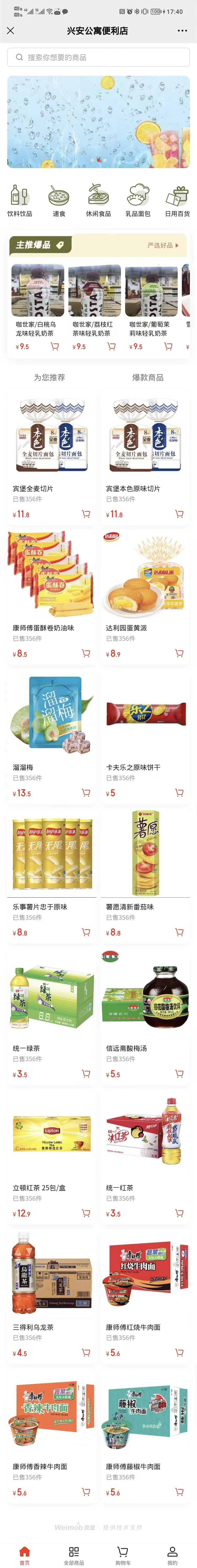Screen dimensions: 197x1568
Task: Open the 购物车 tab
Action: 123,1555
